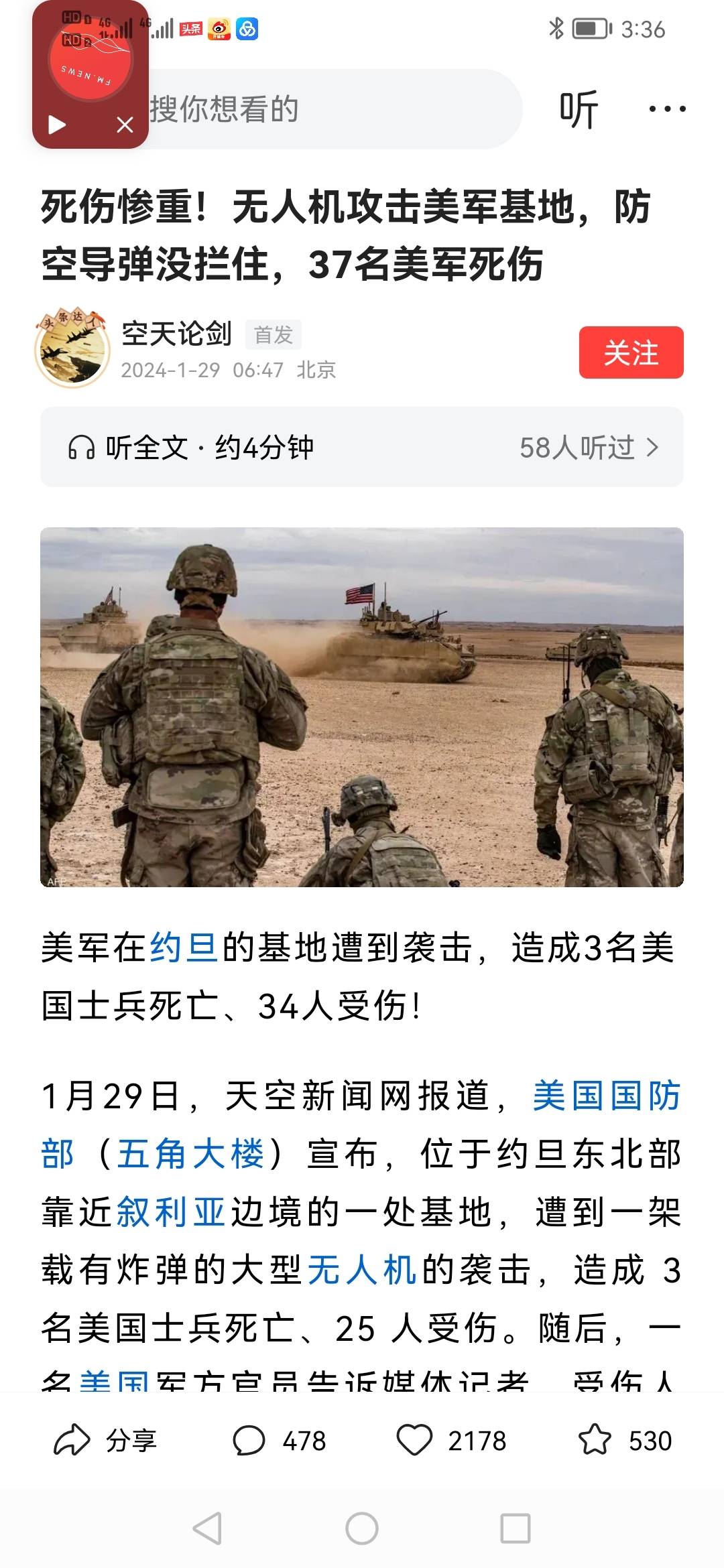Share this article via 分享
The width and height of the screenshot is (724, 1568).
click(x=106, y=1440)
